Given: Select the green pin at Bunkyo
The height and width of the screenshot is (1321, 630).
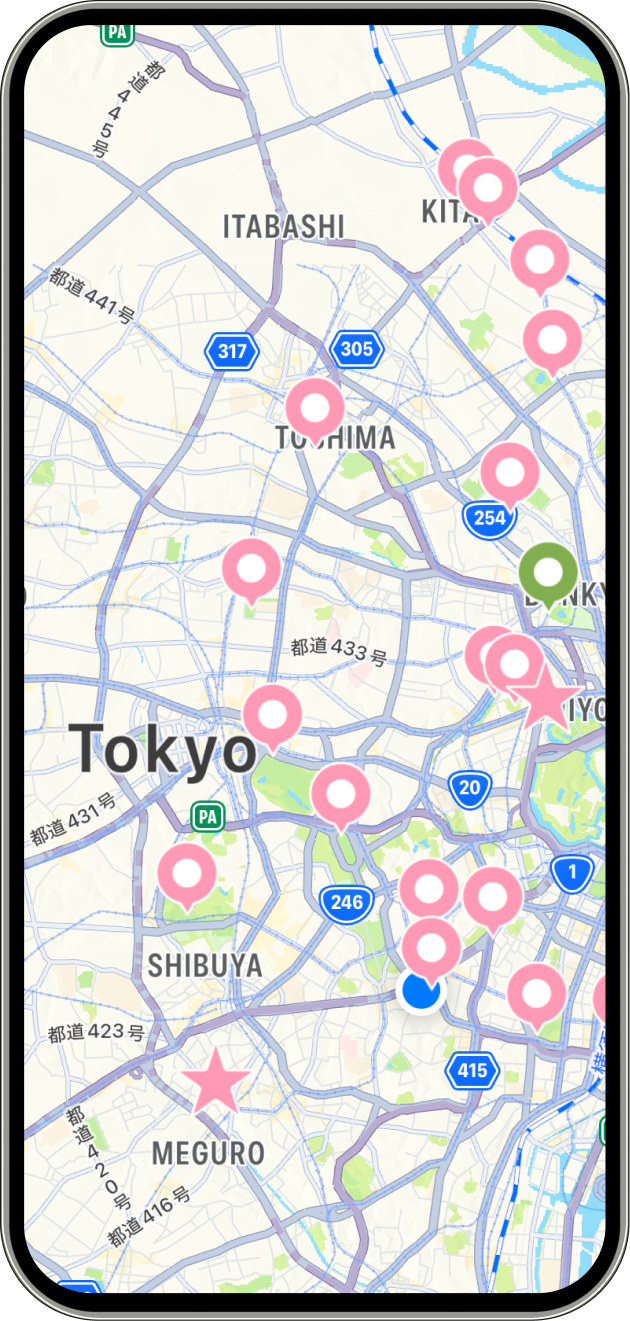Looking at the screenshot, I should click(548, 573).
